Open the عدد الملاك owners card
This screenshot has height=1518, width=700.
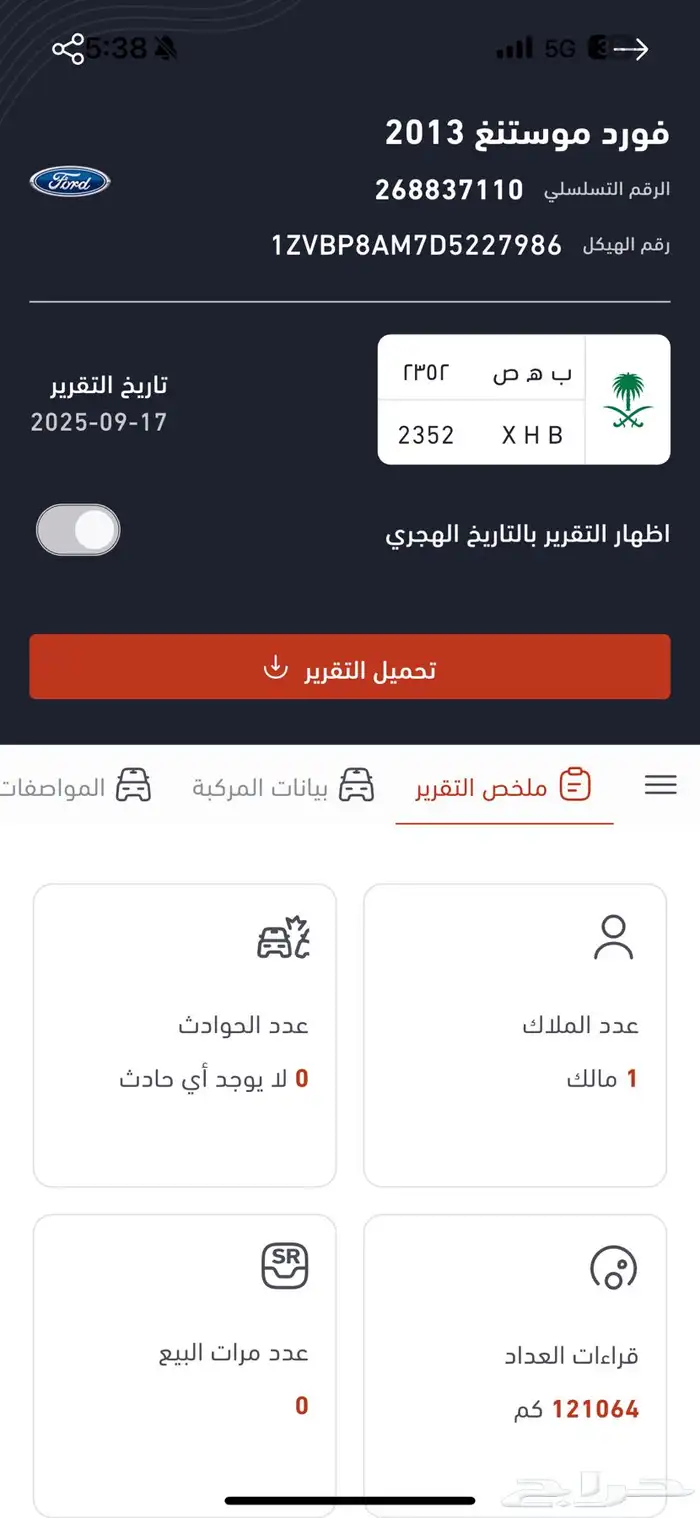click(515, 1035)
